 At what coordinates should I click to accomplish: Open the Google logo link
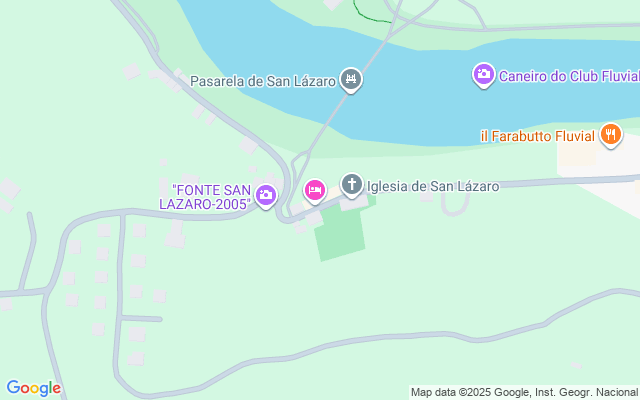pos(33,388)
